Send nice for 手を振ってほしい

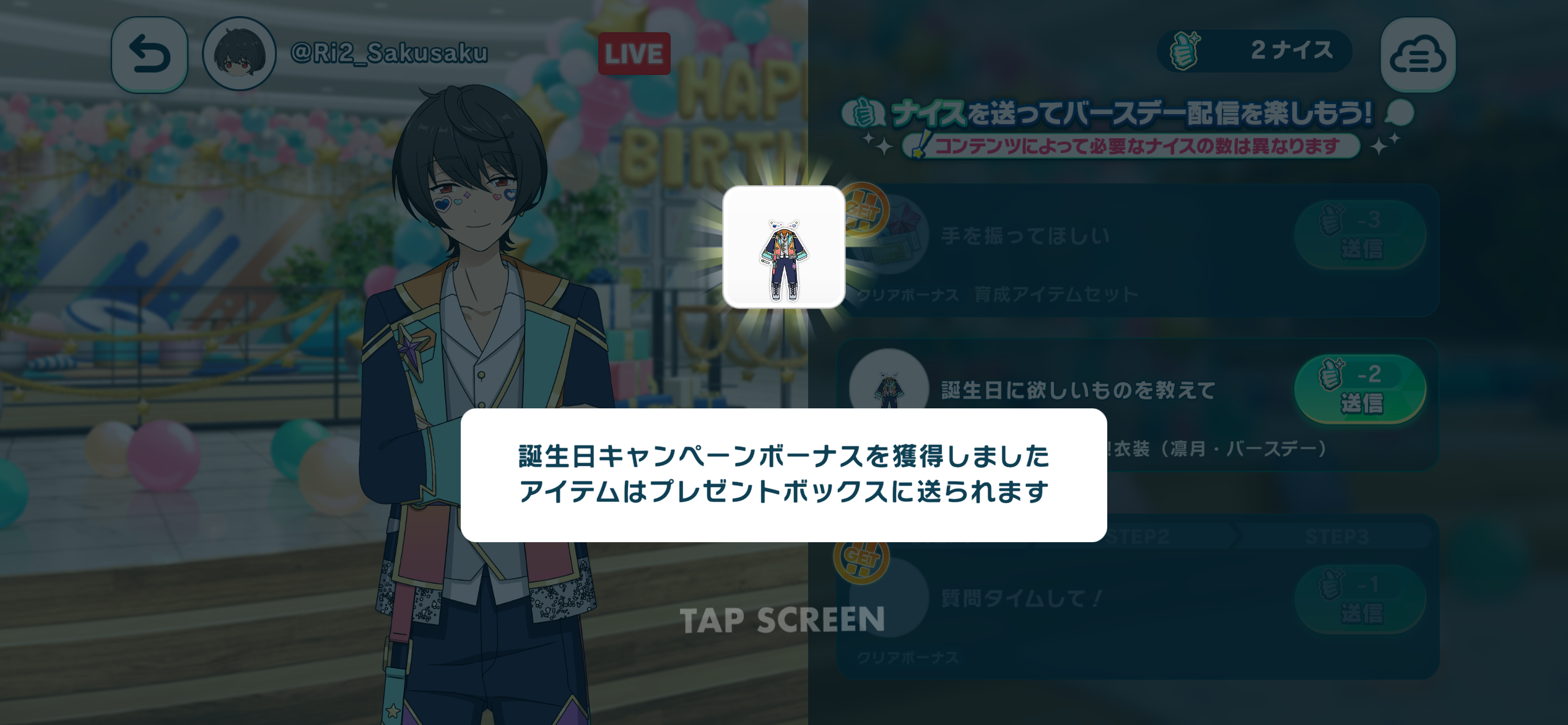point(1360,235)
